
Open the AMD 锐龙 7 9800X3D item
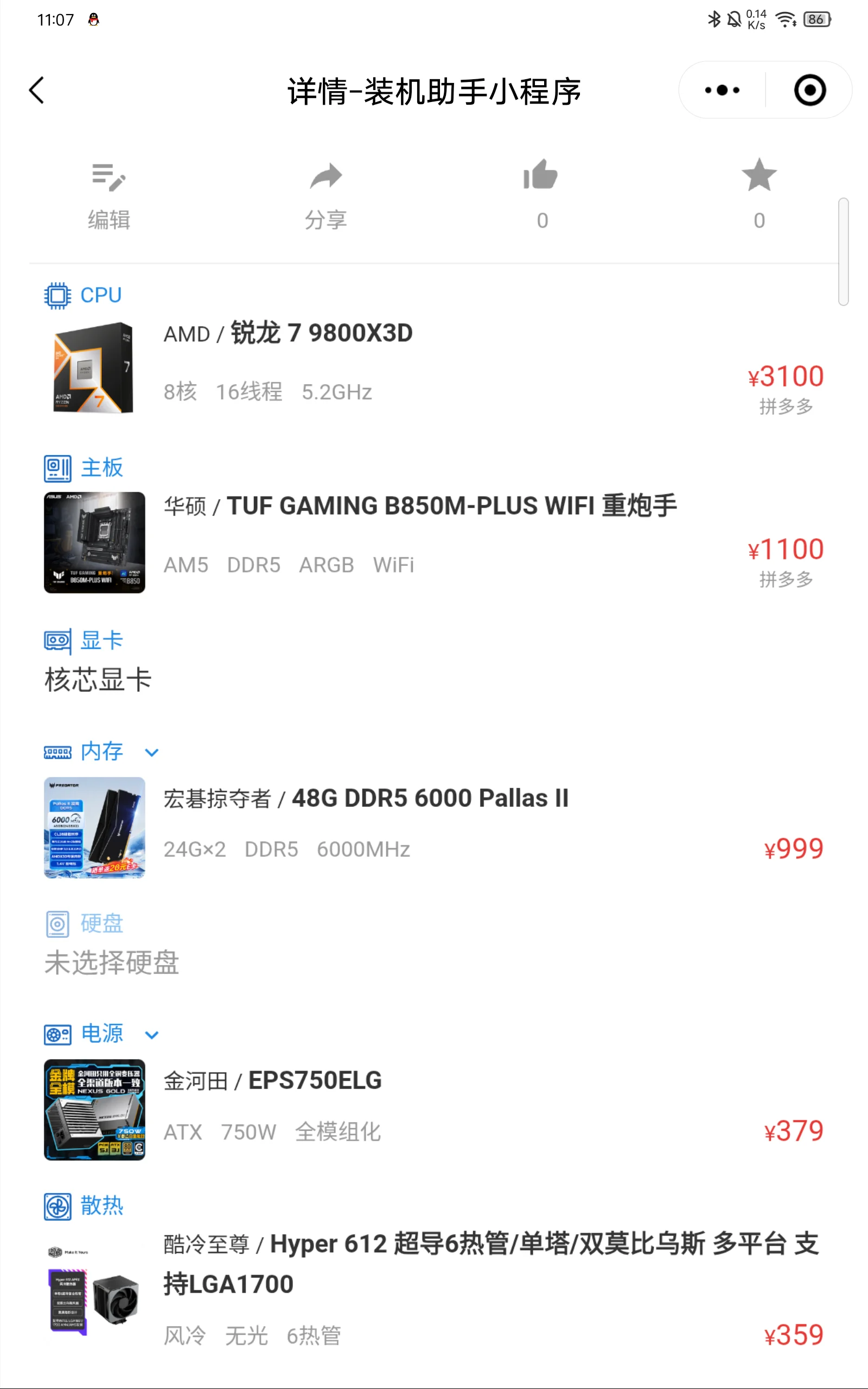(x=434, y=367)
